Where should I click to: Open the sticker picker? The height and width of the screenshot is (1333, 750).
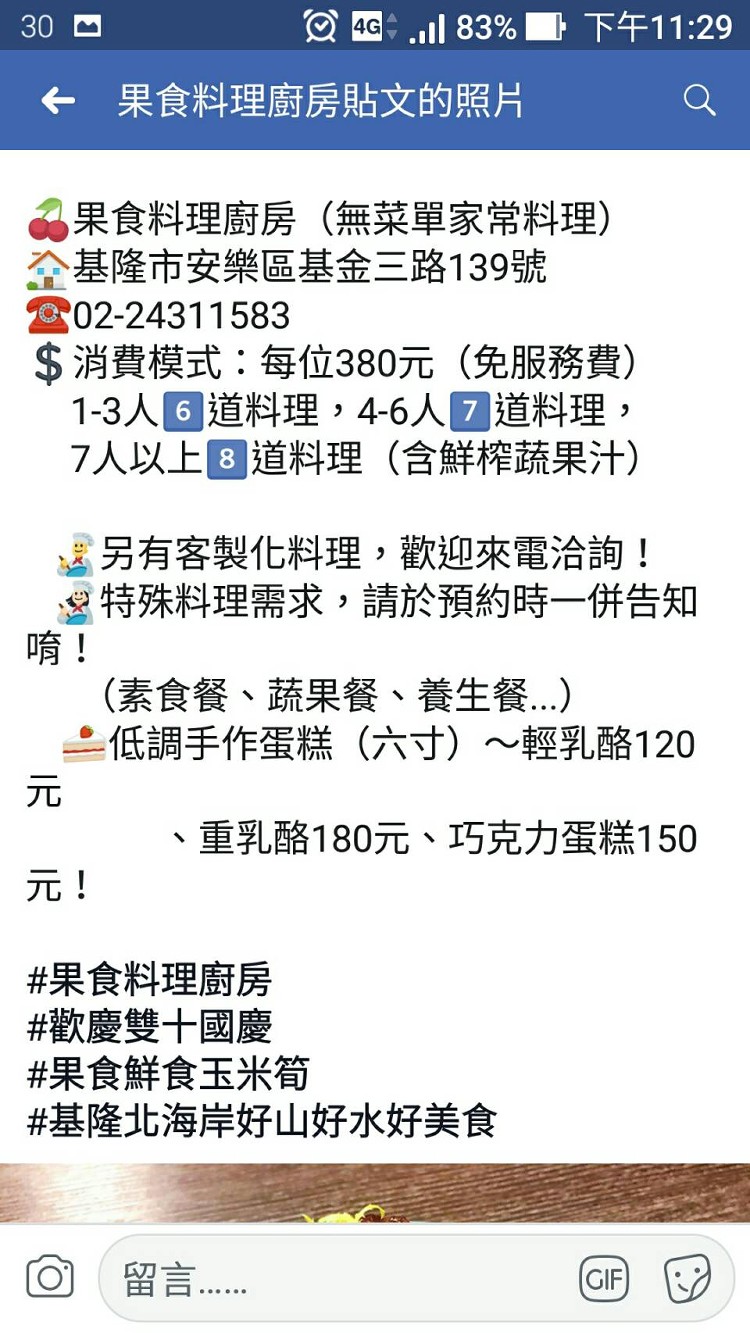point(687,1277)
